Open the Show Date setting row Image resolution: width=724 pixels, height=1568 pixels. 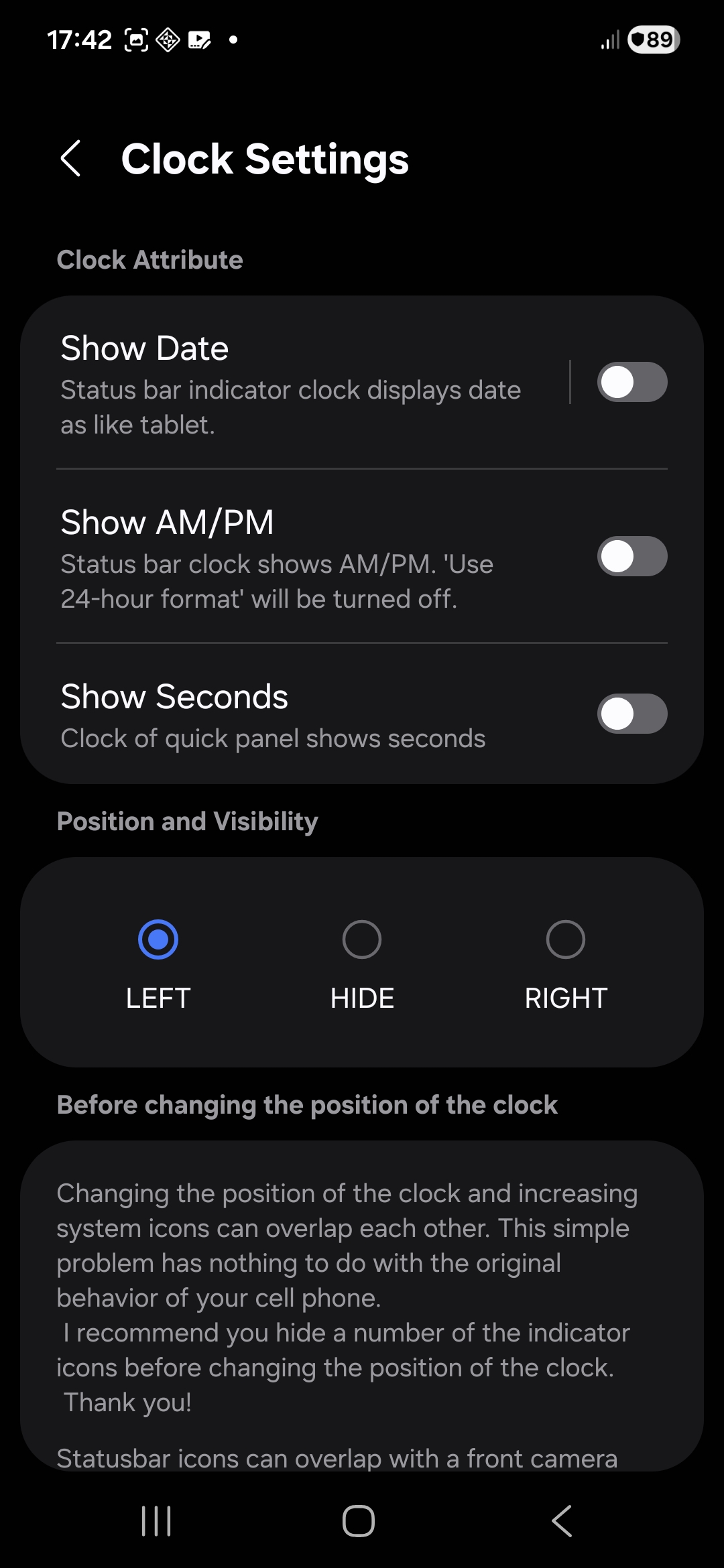point(295,383)
